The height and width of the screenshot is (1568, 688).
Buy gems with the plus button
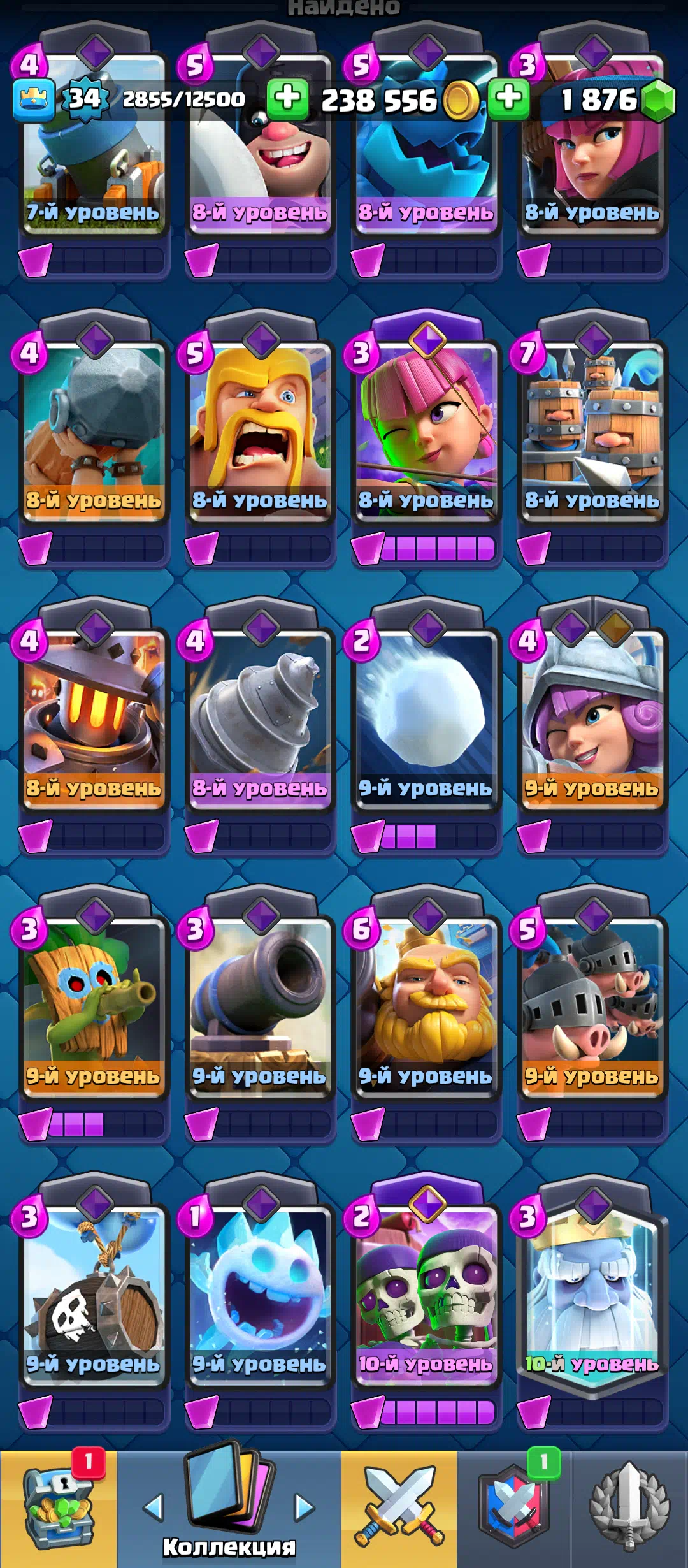(508, 99)
